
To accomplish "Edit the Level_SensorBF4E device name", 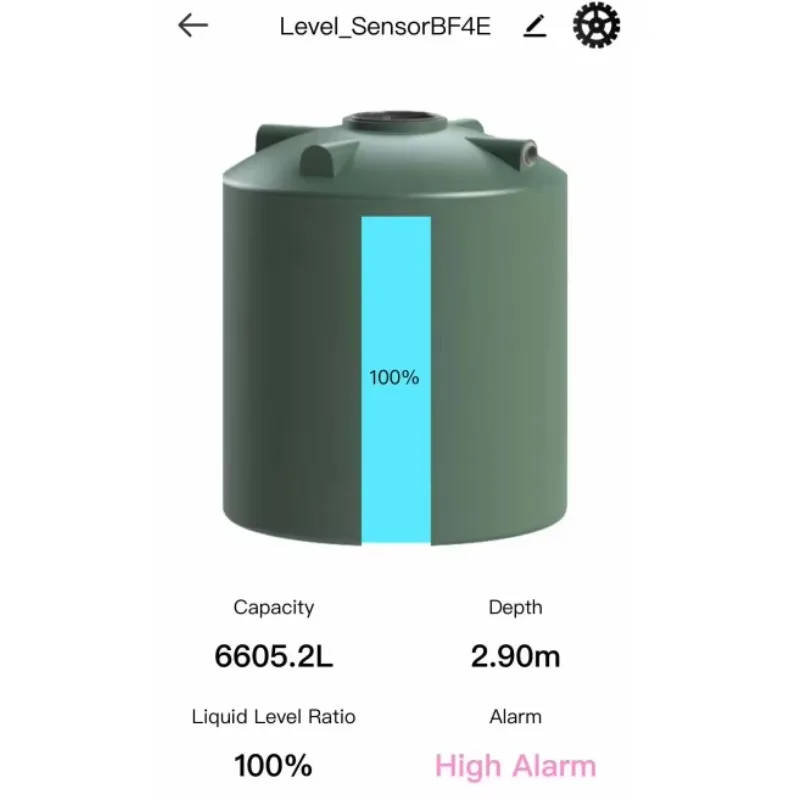I will tap(535, 26).
